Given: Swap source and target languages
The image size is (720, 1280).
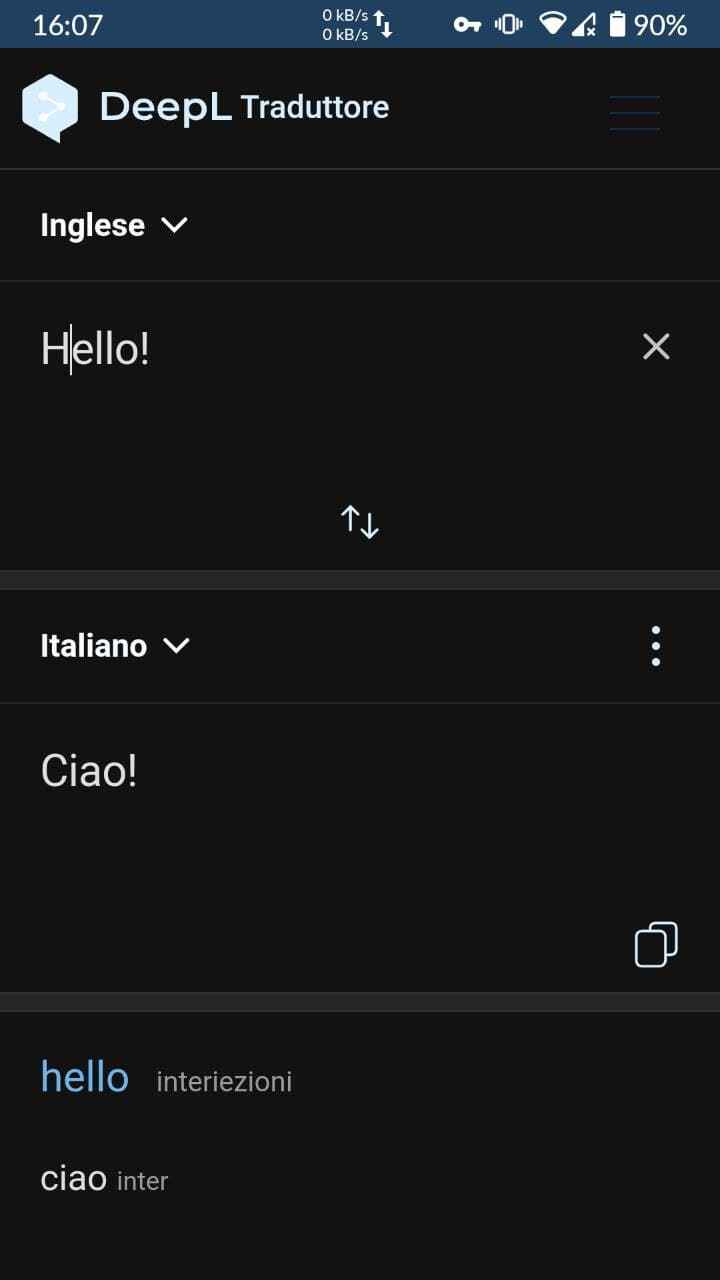Looking at the screenshot, I should 360,521.
